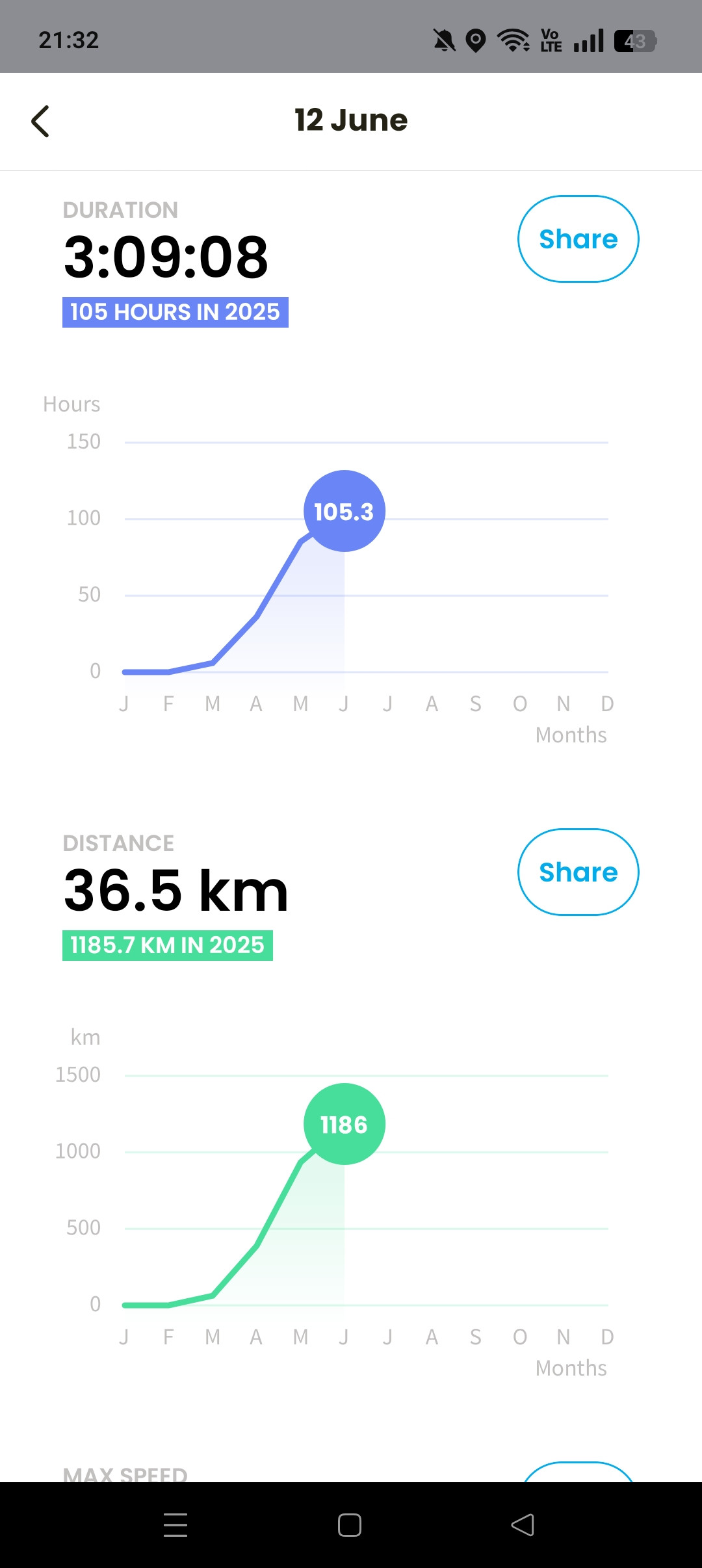Open recent apps from navigation bar
Image resolution: width=702 pixels, height=1568 pixels.
[x=175, y=1525]
